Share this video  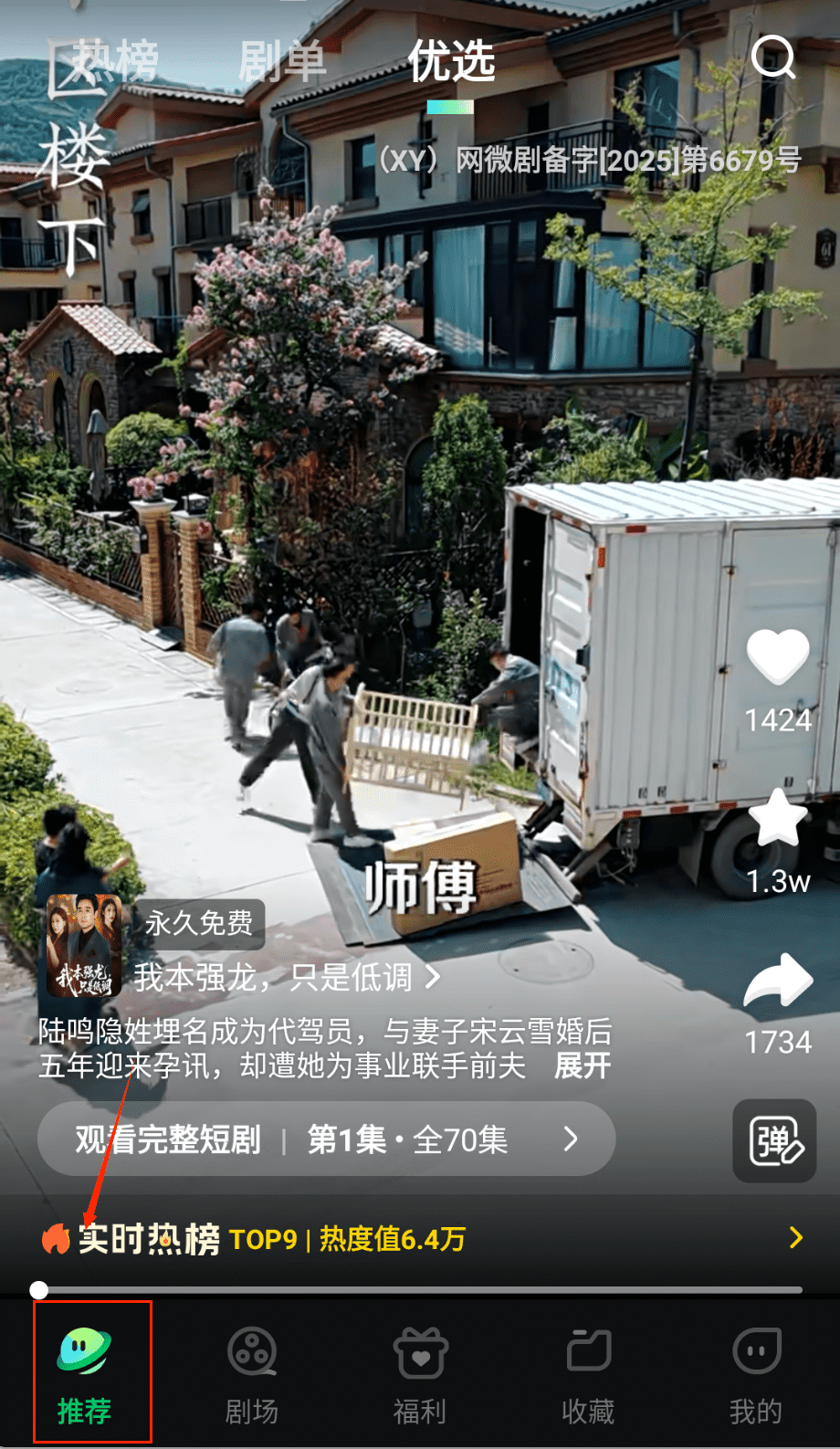[x=778, y=981]
